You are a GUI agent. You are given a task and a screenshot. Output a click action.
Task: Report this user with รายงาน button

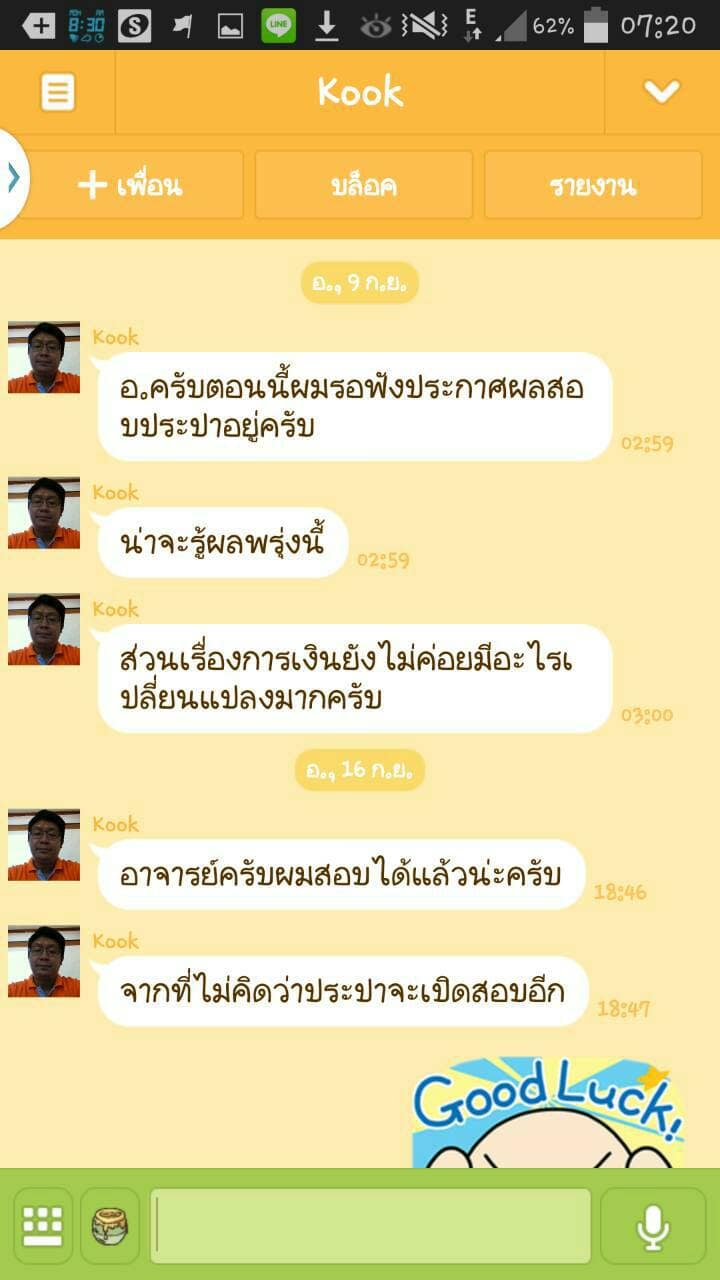coord(593,185)
